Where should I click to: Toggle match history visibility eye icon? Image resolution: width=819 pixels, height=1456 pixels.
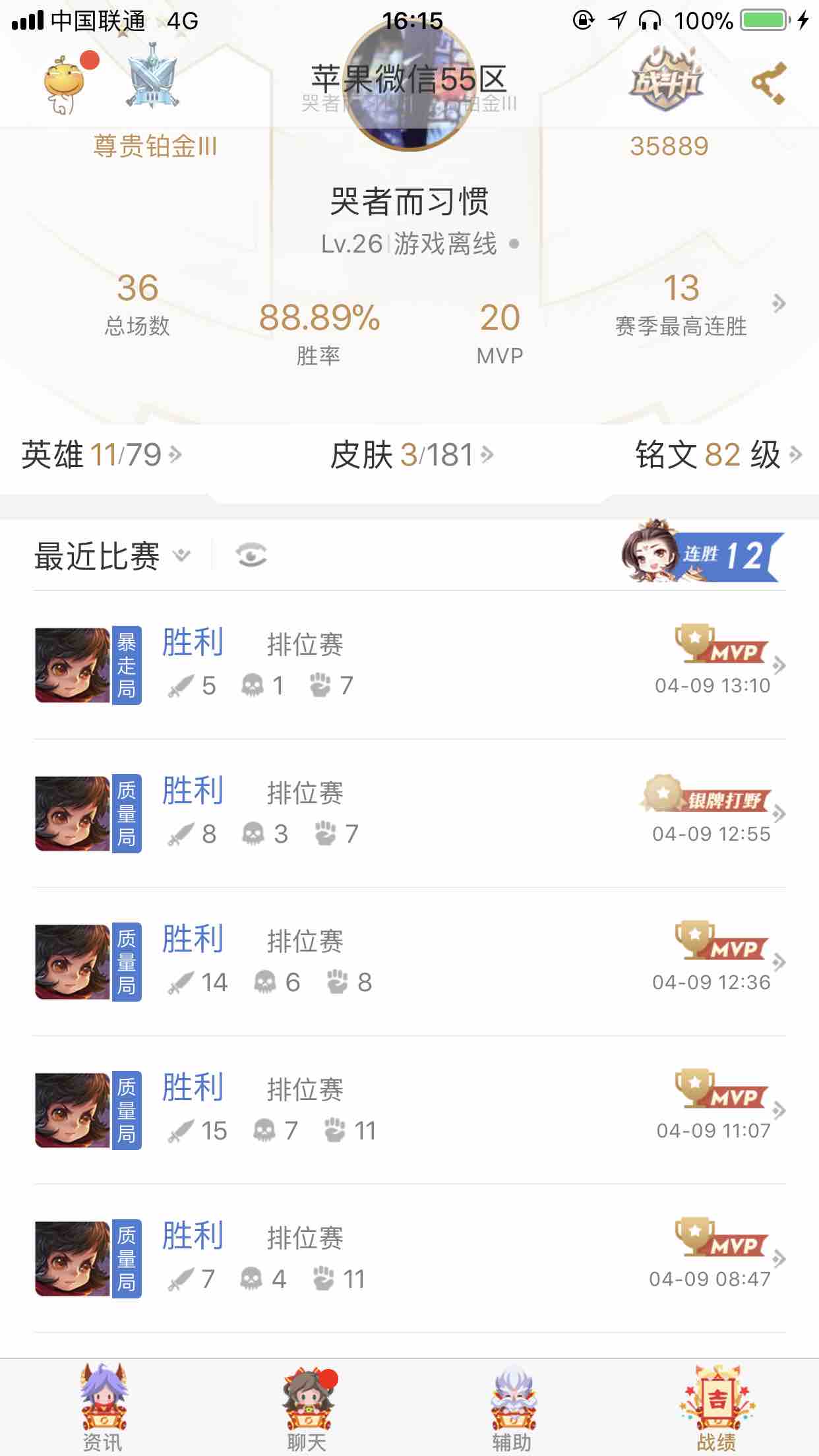coord(251,556)
